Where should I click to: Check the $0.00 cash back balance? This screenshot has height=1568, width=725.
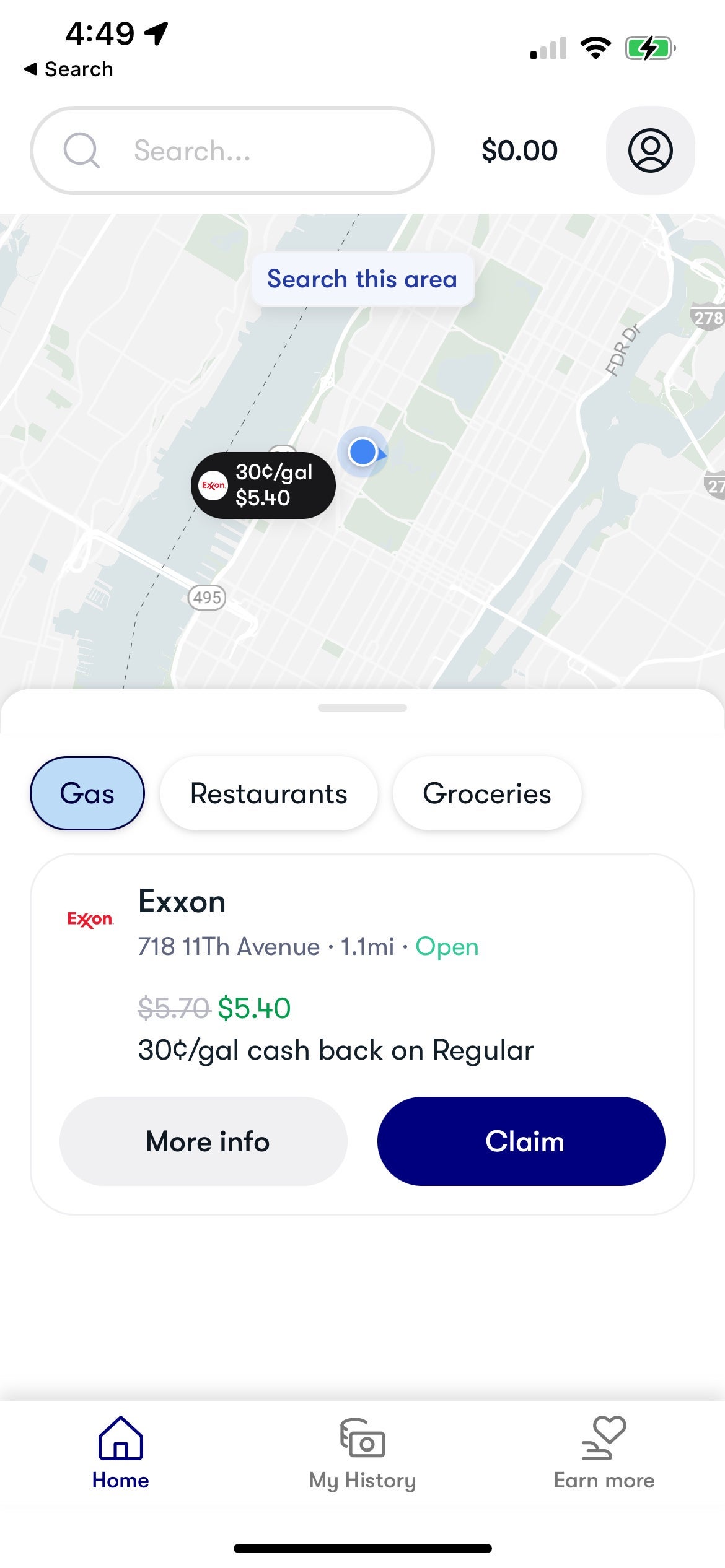coord(520,150)
